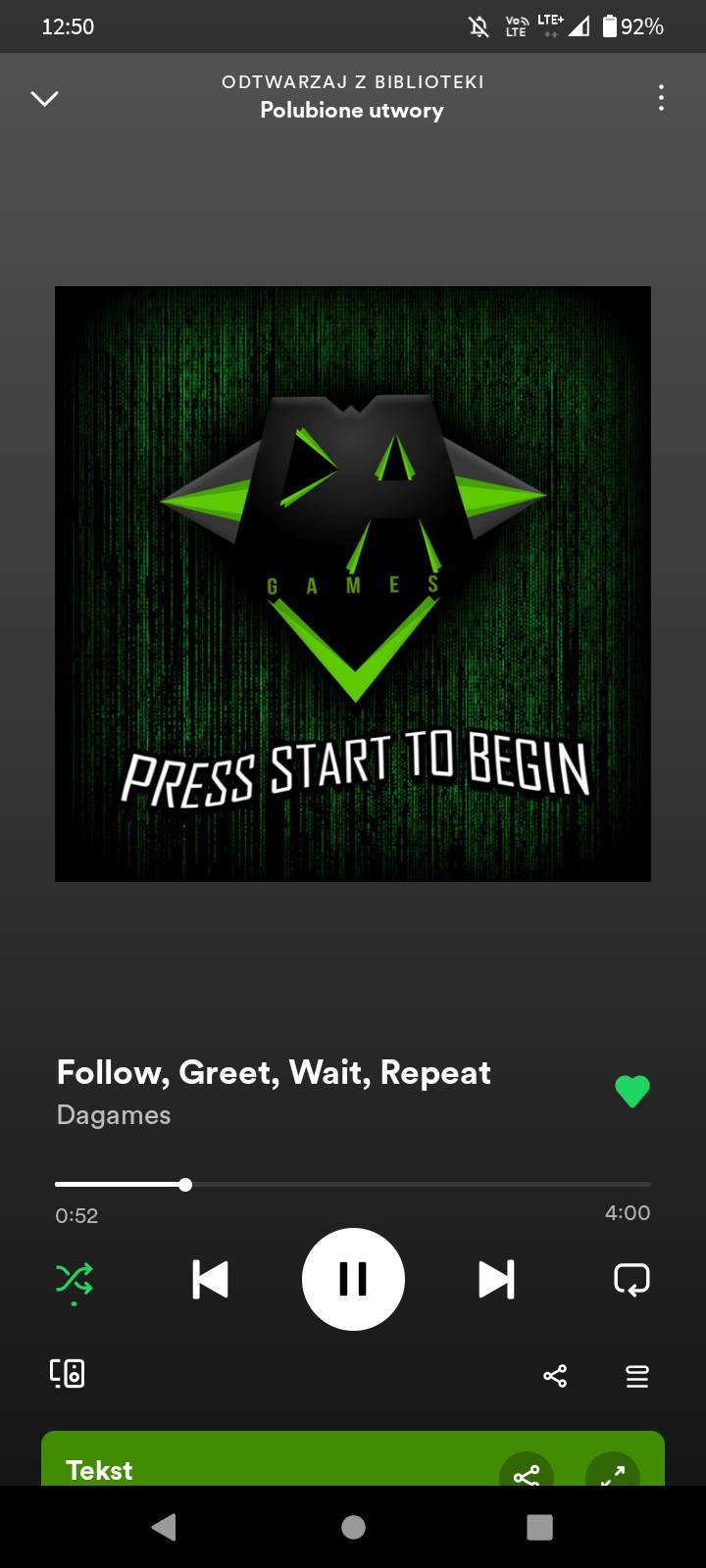Open the three-dot options menu

click(x=661, y=98)
